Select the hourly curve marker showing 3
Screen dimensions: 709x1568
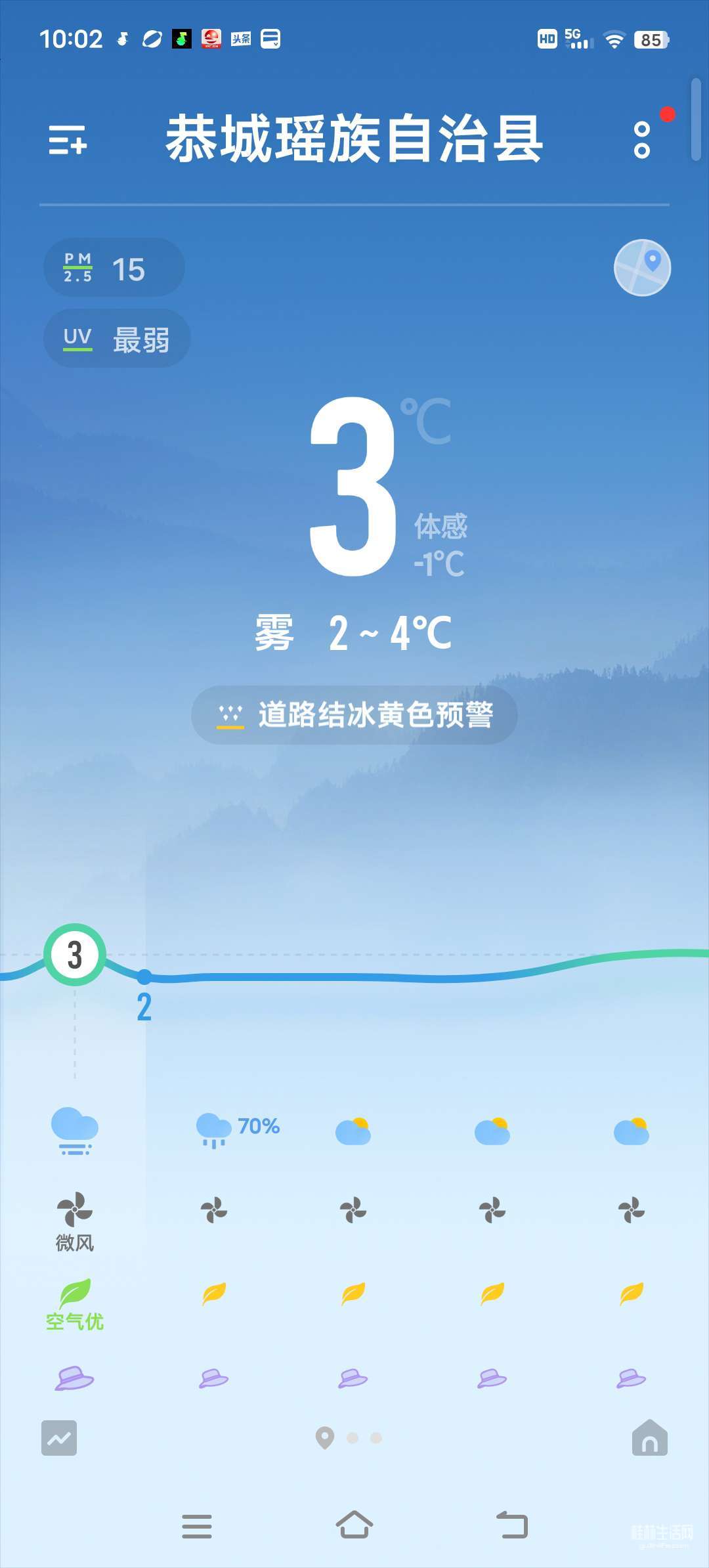(x=75, y=955)
